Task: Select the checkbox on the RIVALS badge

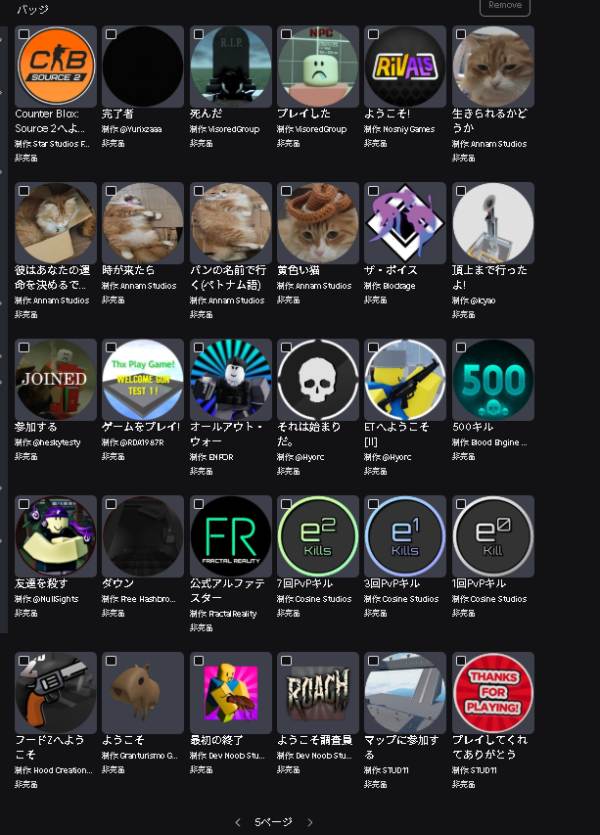Action: click(373, 34)
